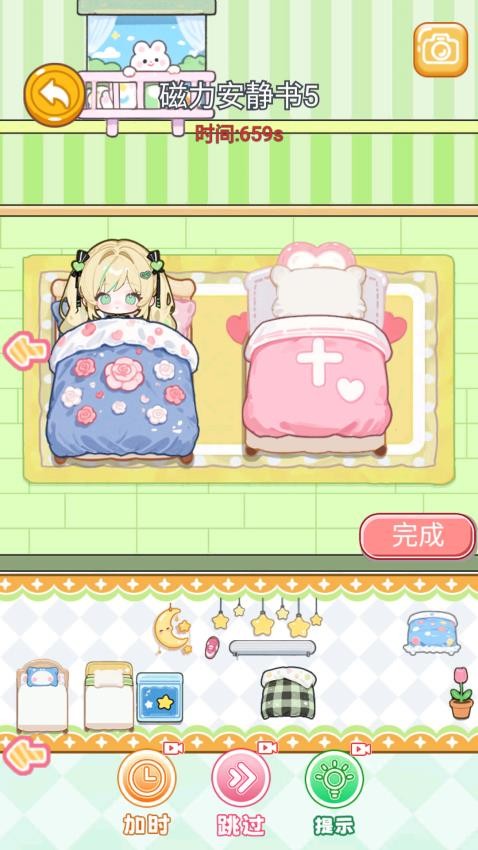This screenshot has width=478, height=850.
Task: Get a hint with 提示
Action: (x=334, y=778)
